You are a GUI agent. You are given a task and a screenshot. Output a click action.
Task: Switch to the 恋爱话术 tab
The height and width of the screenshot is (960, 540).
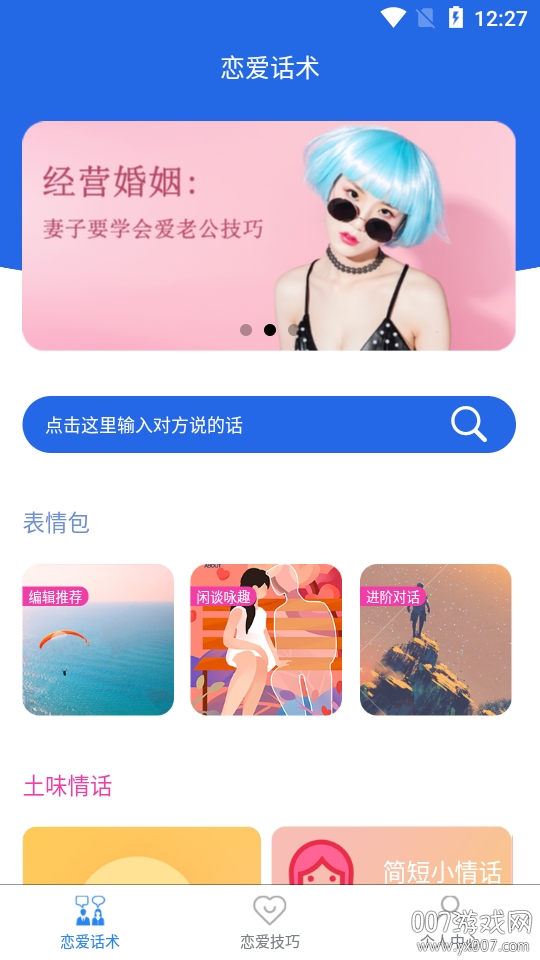pyautogui.click(x=90, y=922)
